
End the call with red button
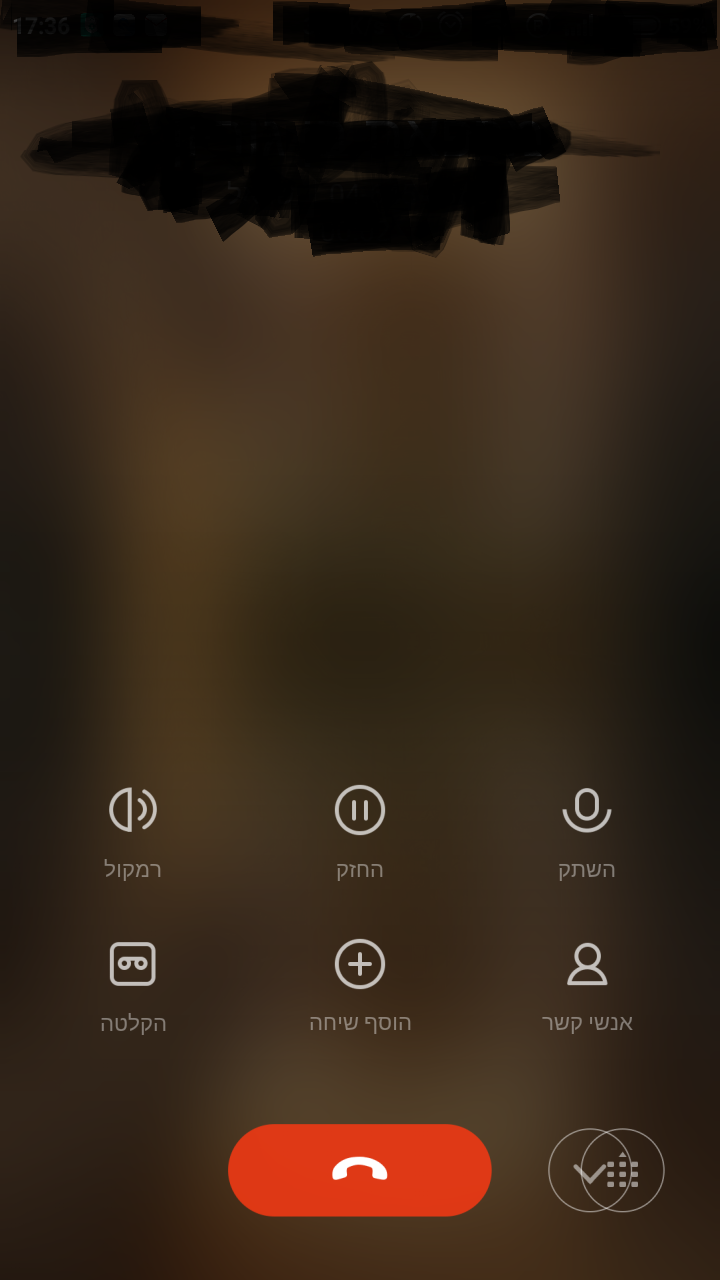pos(360,1170)
